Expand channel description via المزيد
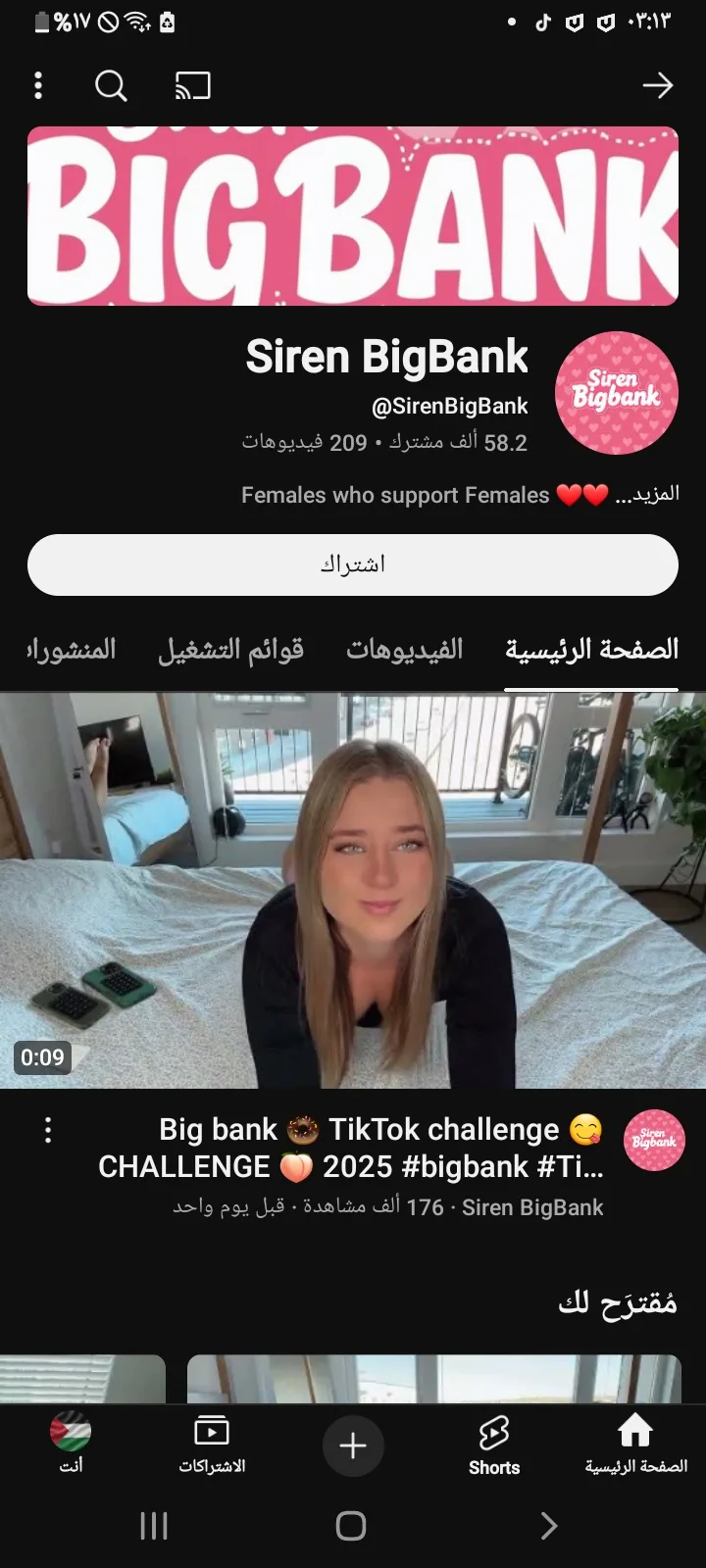The height and width of the screenshot is (1568, 706). coord(646,495)
